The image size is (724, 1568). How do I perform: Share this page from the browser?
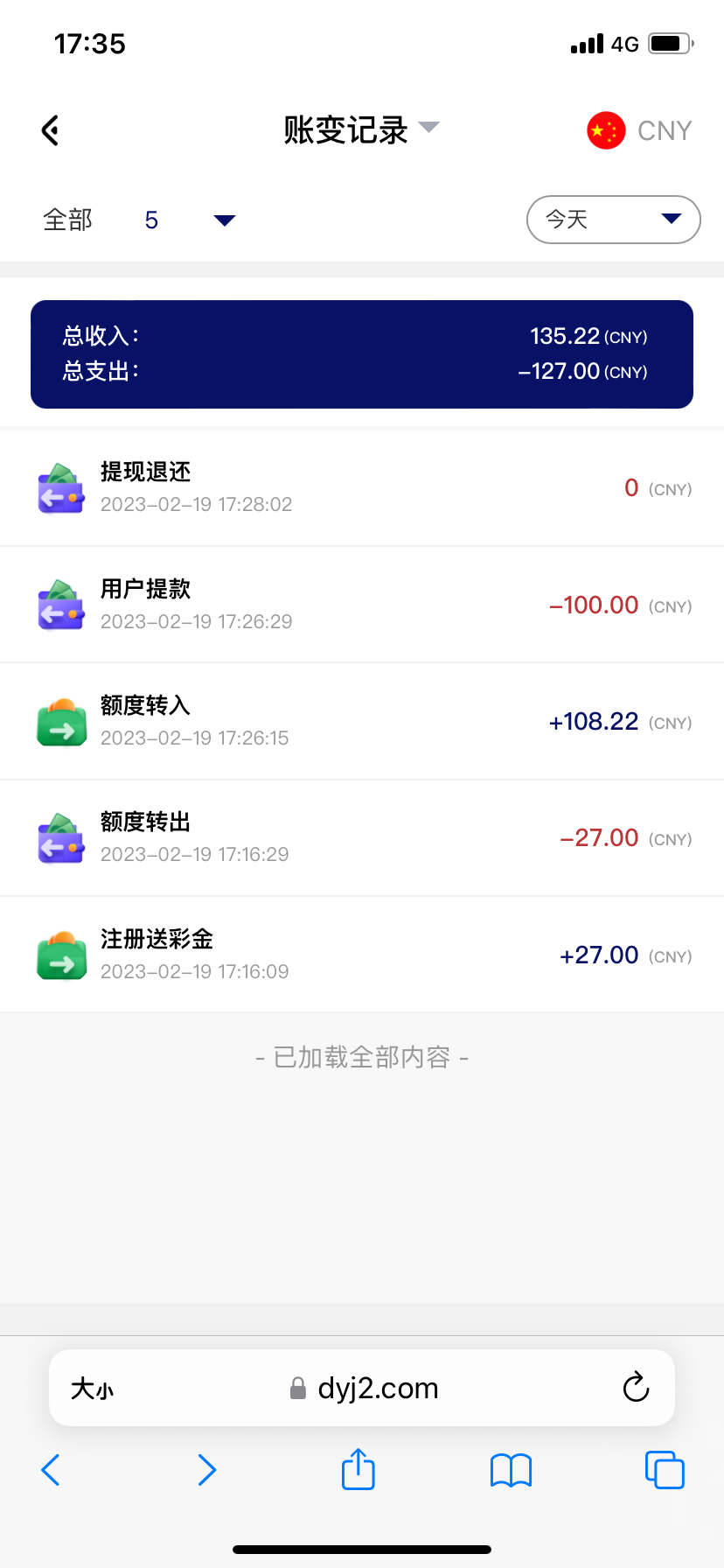[359, 1469]
